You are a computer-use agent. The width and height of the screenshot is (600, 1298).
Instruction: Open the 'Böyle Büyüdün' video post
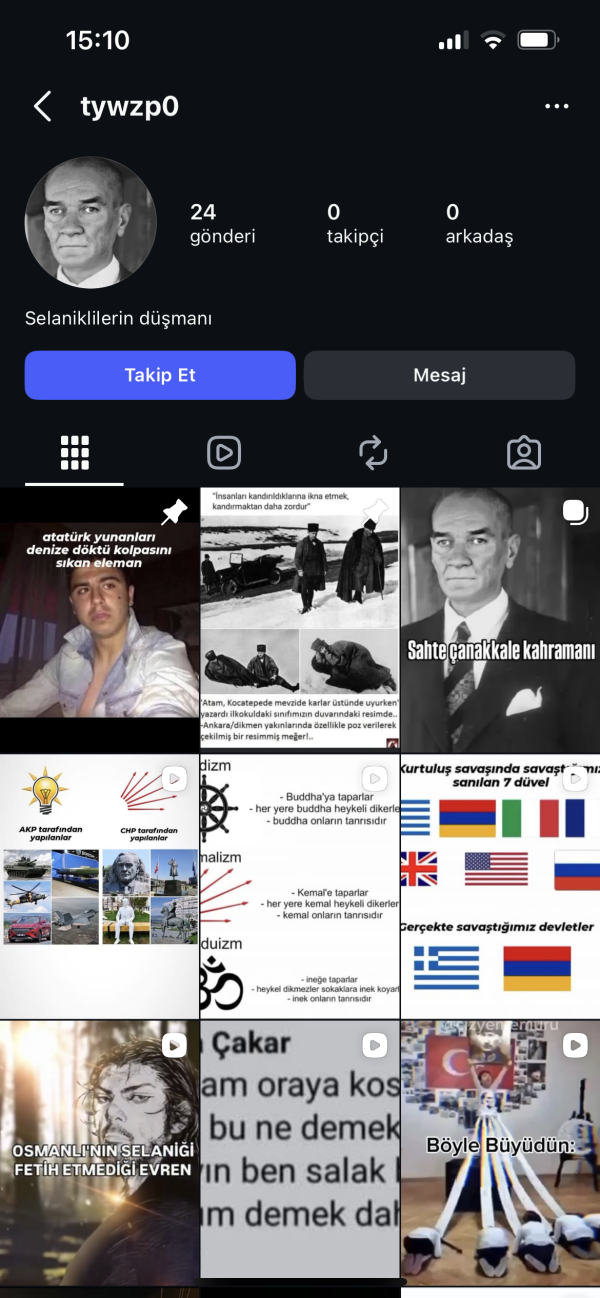(500, 1150)
